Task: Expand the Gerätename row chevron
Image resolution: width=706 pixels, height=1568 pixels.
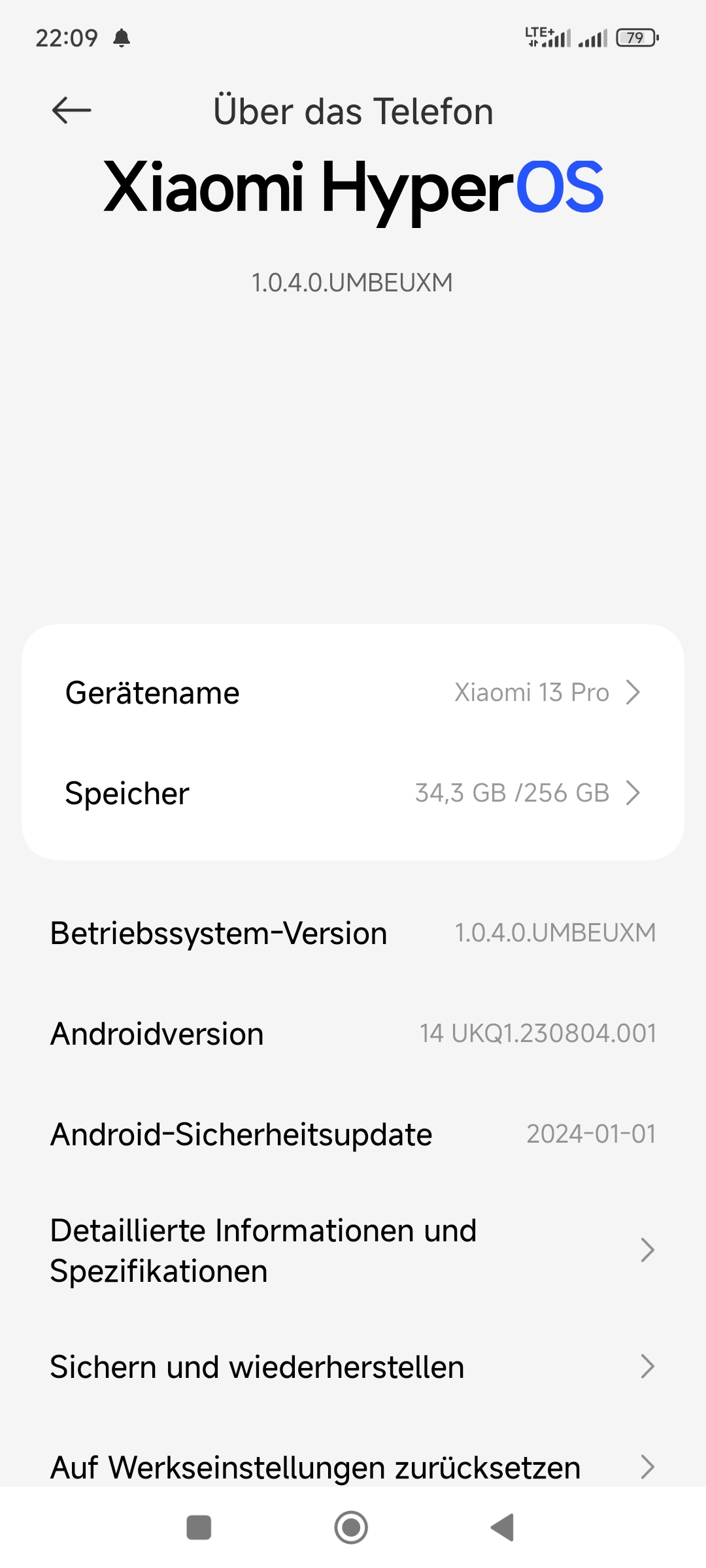Action: (633, 694)
